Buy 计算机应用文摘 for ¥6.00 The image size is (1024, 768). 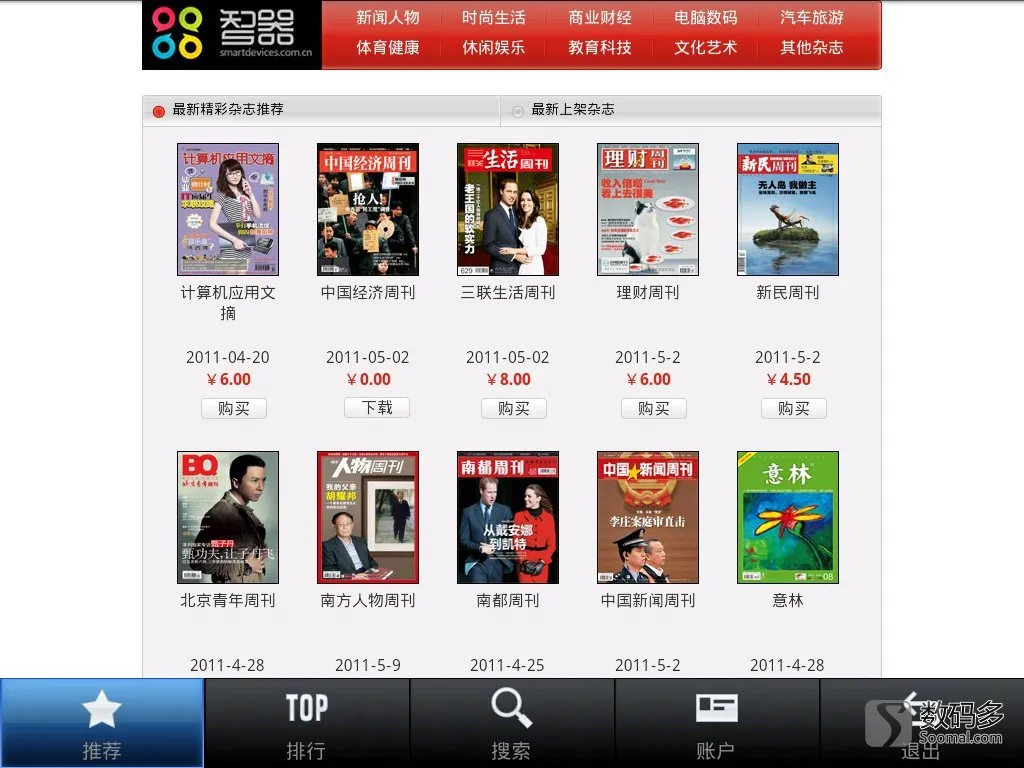234,408
